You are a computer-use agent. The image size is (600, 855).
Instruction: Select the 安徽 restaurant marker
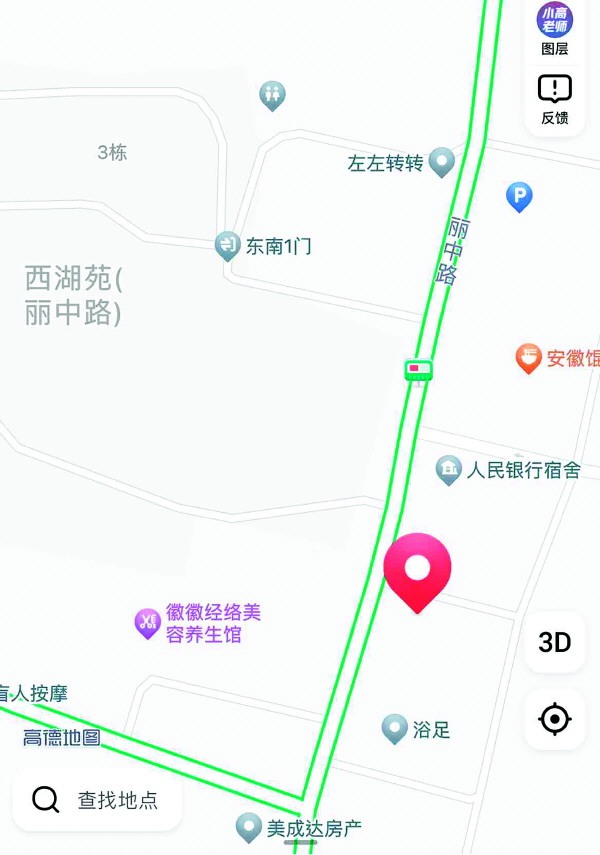click(528, 358)
